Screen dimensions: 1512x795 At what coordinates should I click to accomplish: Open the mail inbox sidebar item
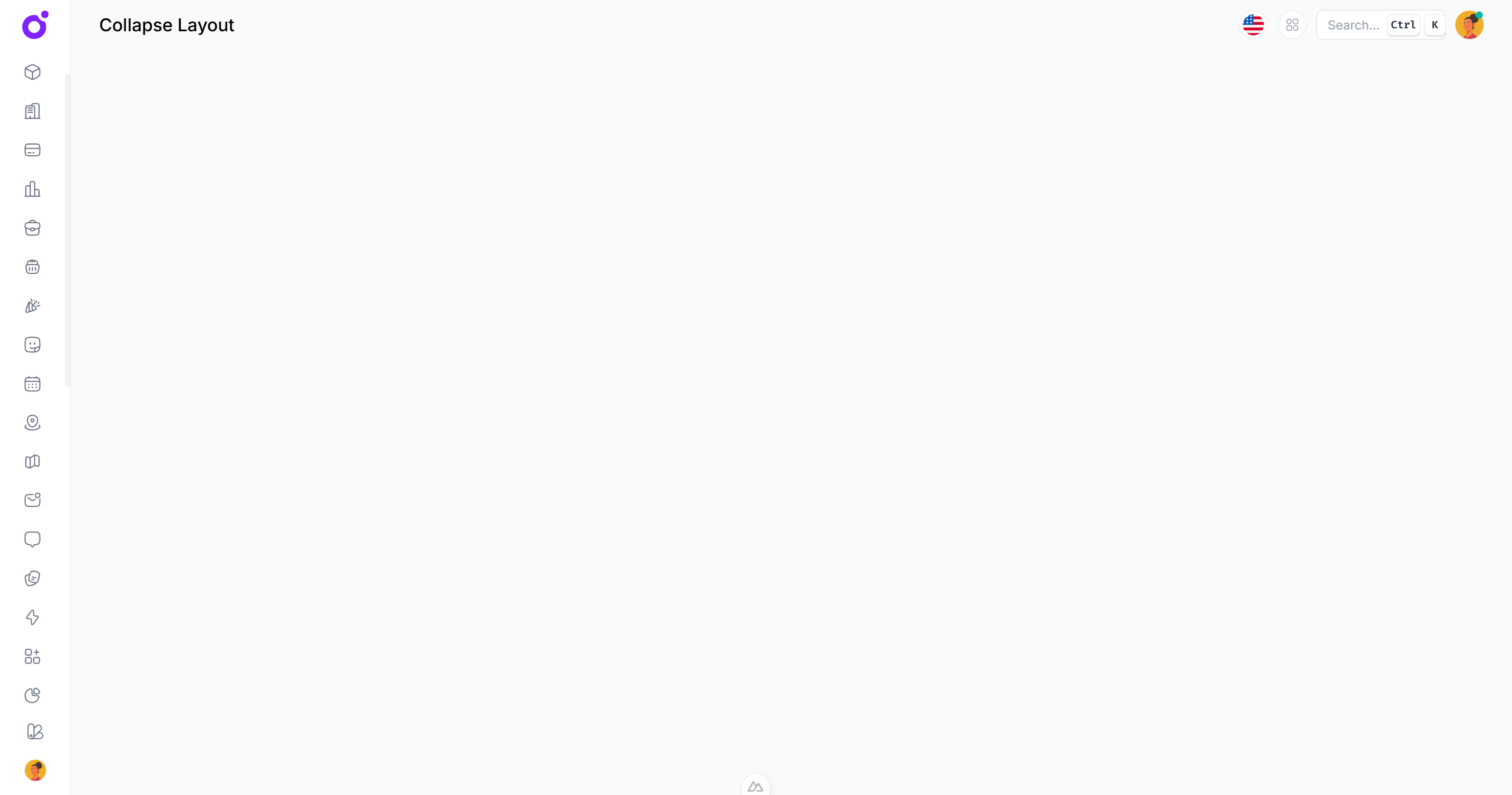(32, 500)
